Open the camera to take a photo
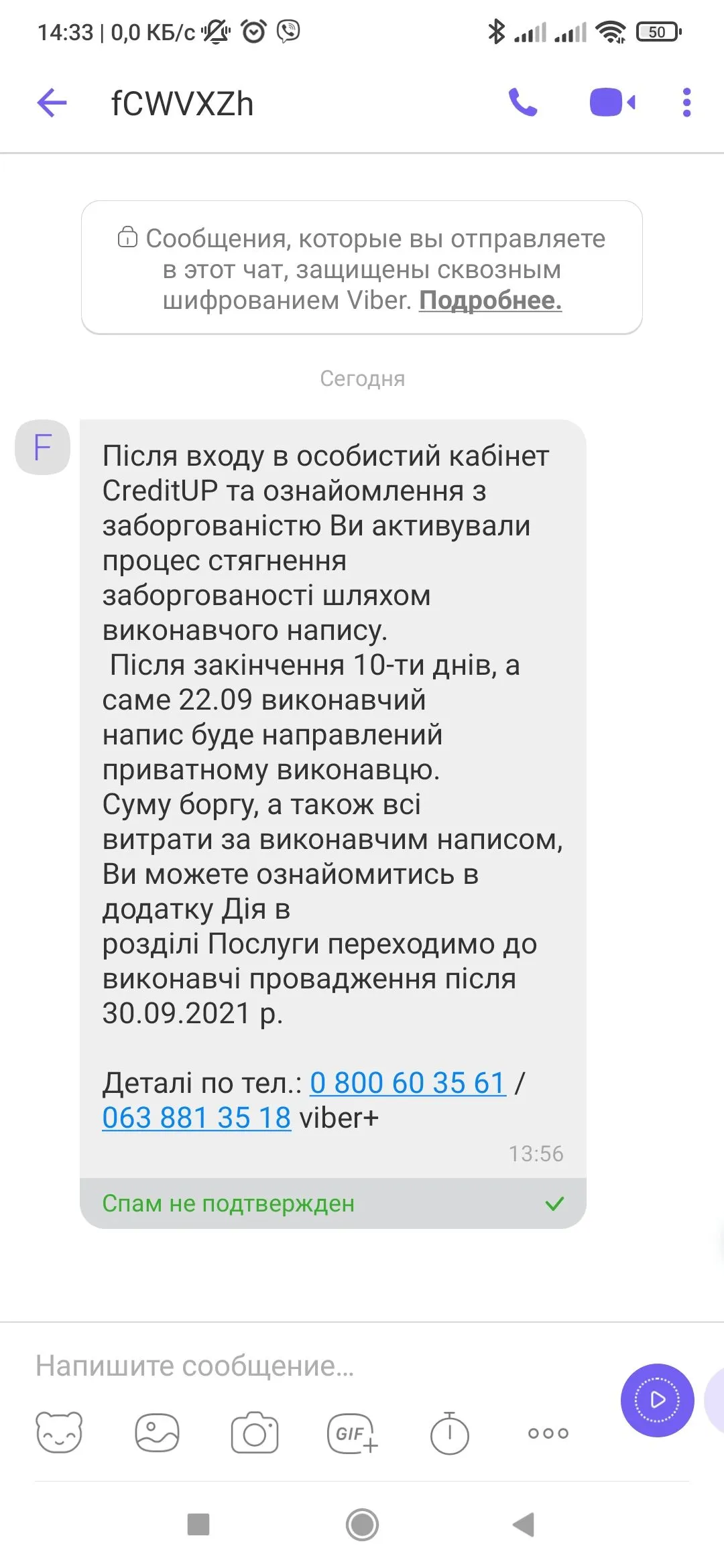This screenshot has height=1568, width=724. pyautogui.click(x=254, y=1433)
